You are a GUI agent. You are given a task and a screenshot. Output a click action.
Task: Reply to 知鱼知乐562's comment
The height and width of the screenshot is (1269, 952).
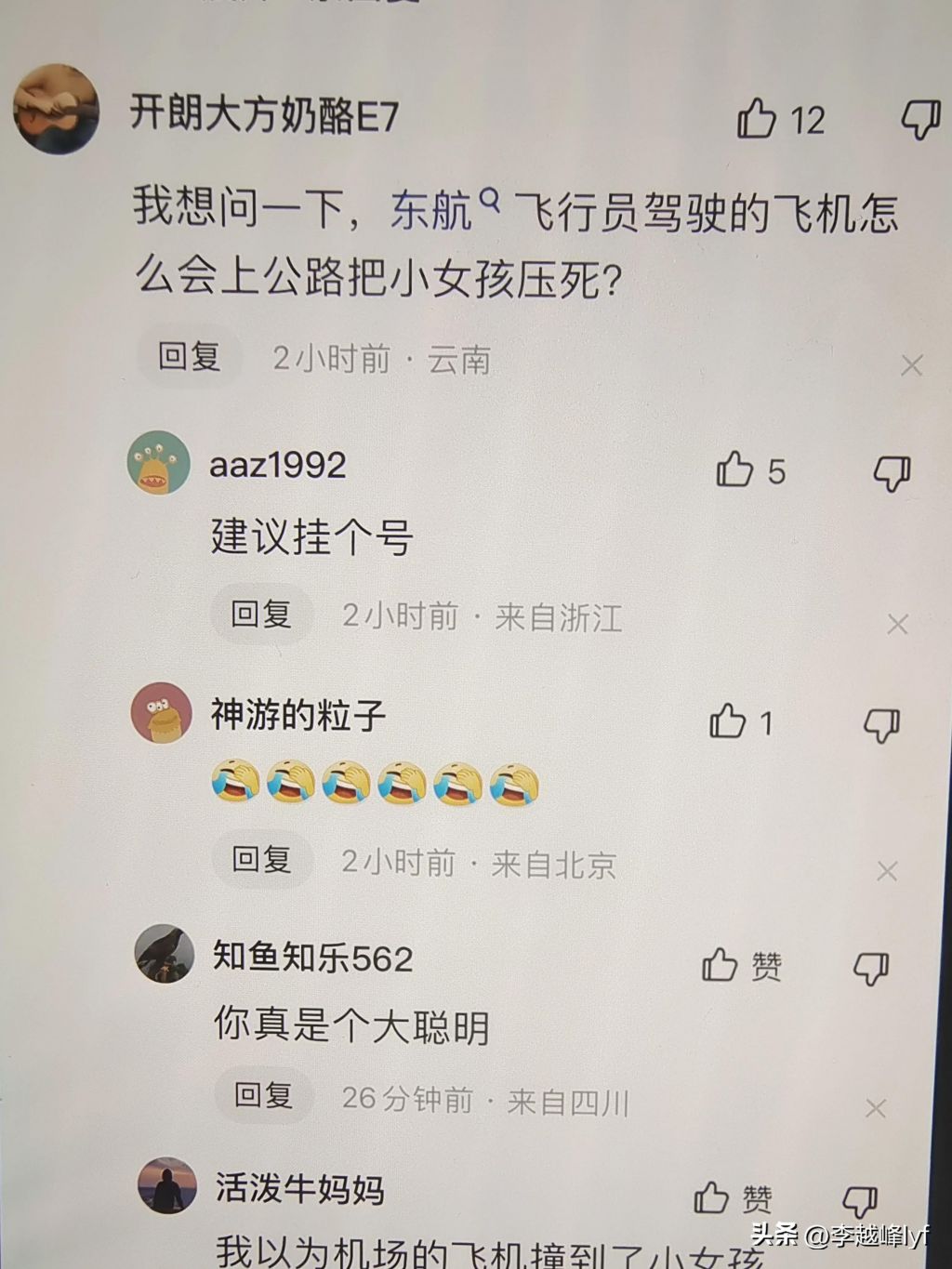pyautogui.click(x=263, y=1095)
